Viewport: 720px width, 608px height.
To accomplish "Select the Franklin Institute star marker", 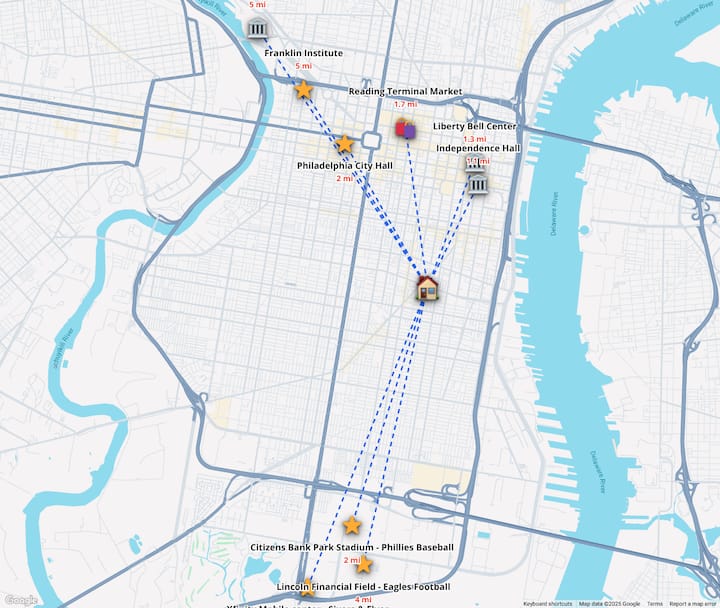I will [x=304, y=90].
